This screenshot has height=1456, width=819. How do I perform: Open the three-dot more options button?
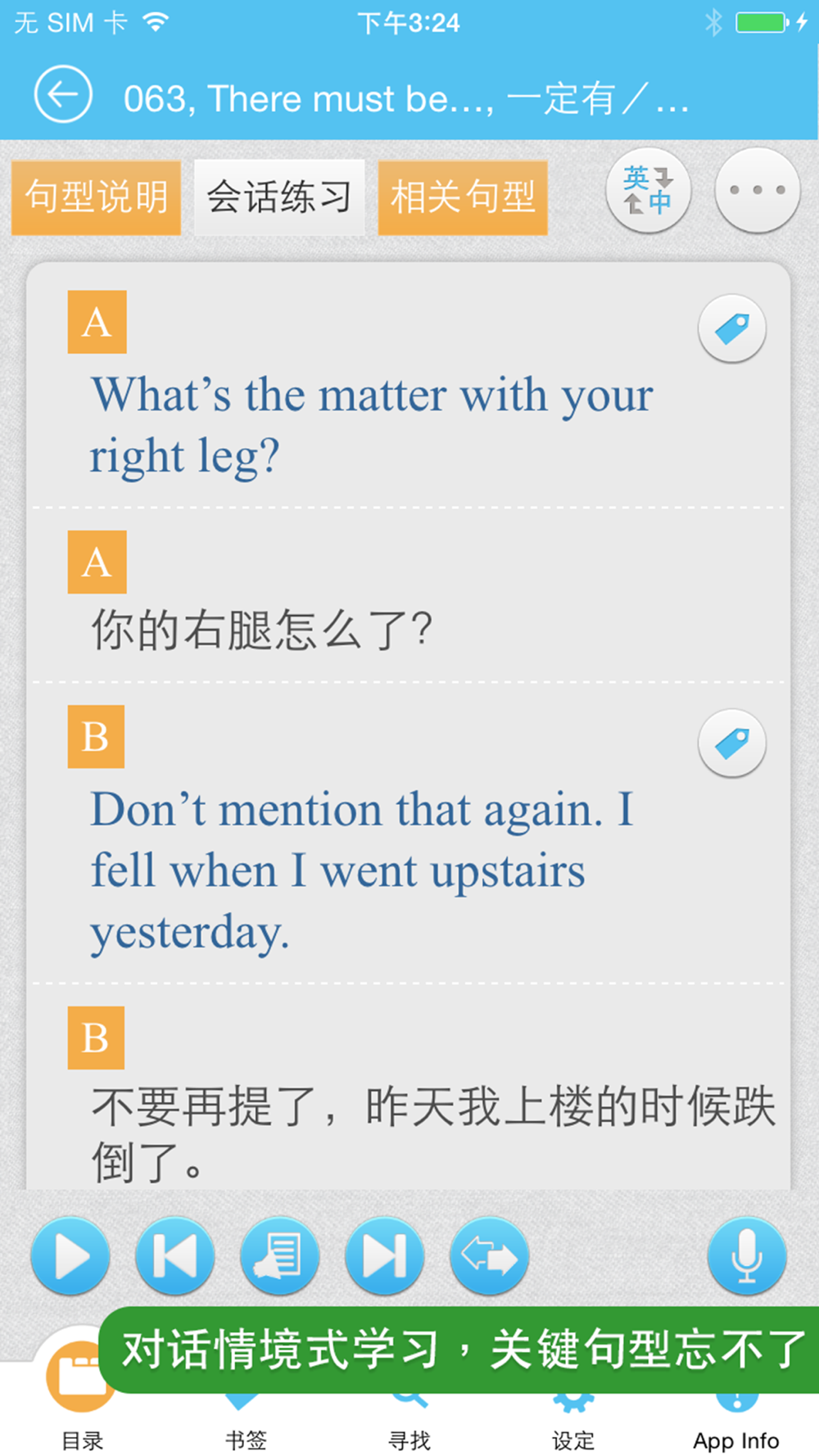tap(757, 190)
